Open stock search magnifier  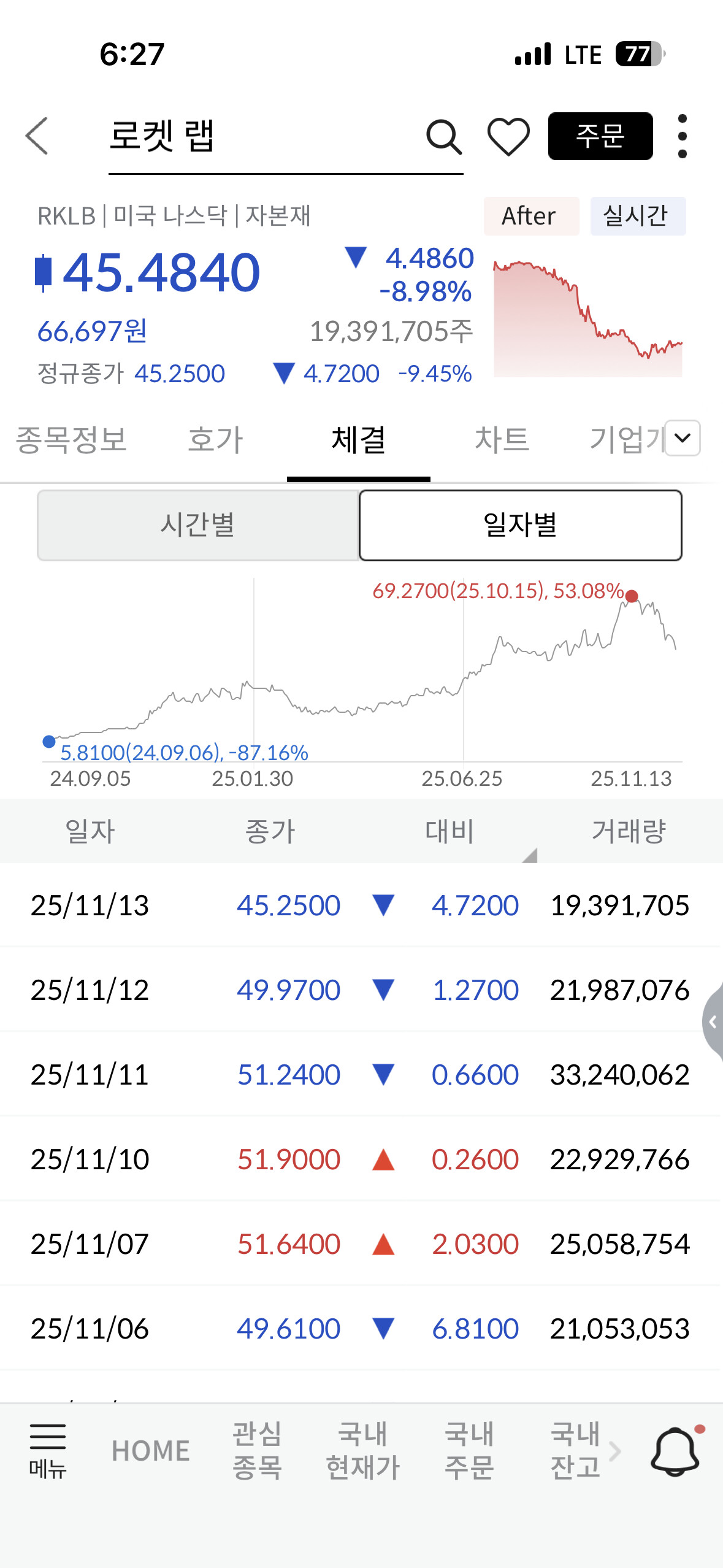pos(443,136)
